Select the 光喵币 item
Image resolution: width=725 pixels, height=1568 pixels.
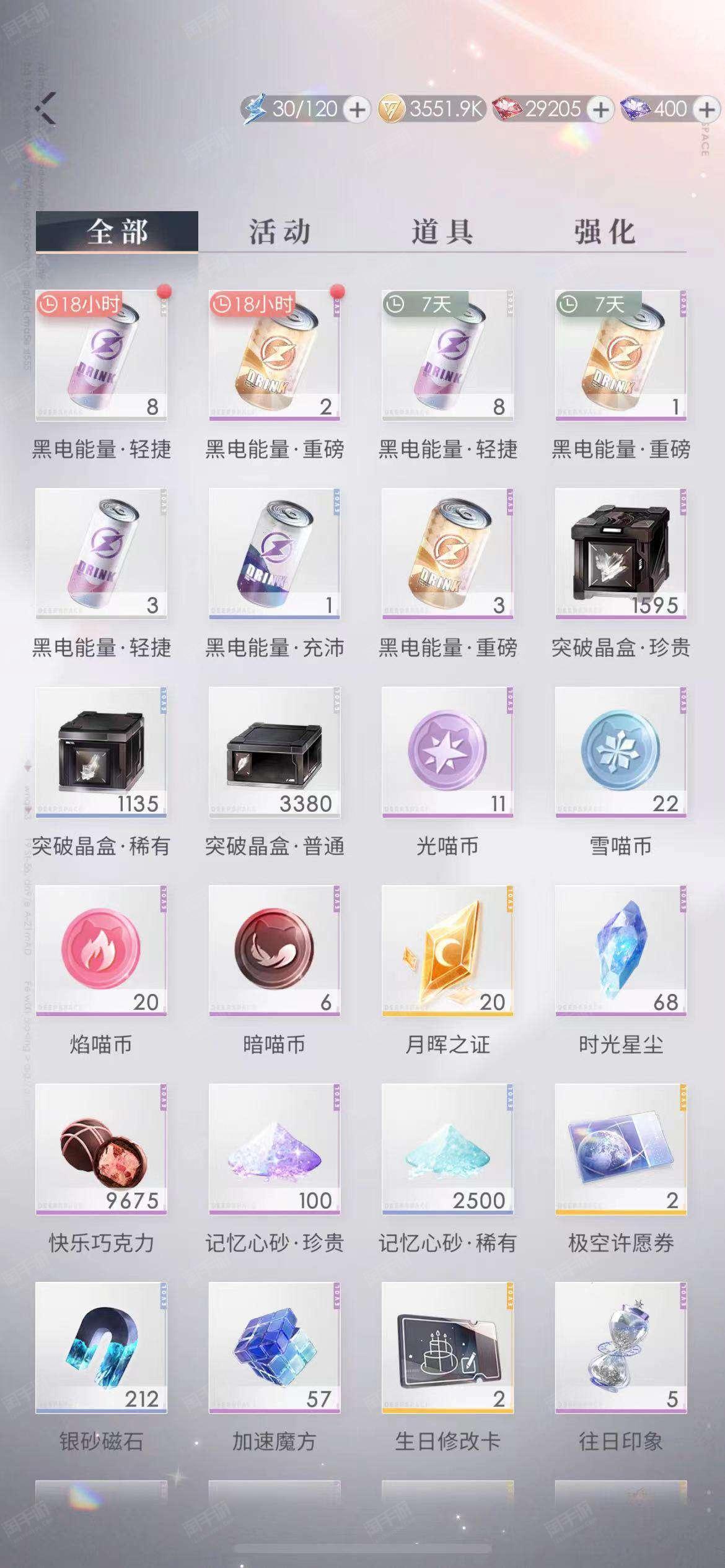coord(447,752)
